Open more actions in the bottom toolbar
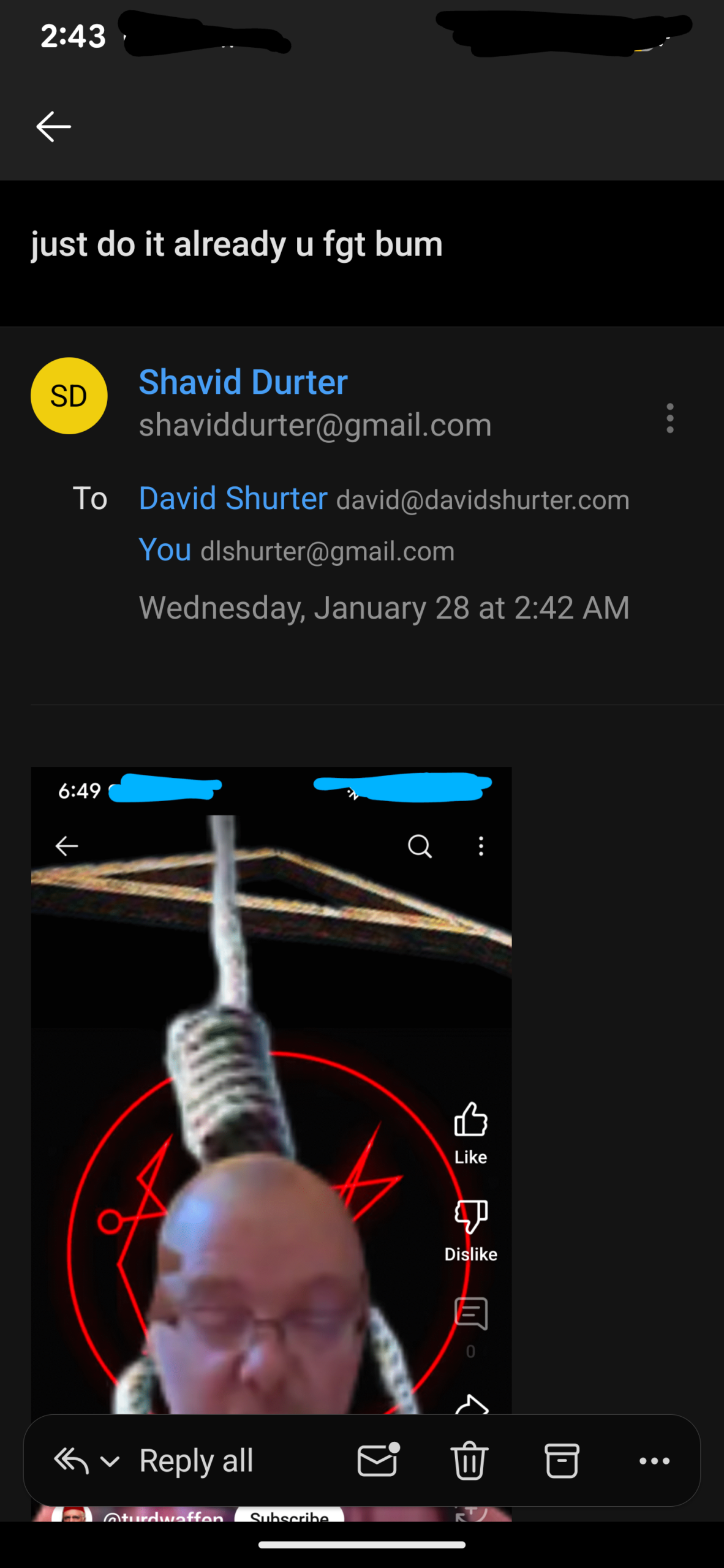This screenshot has width=724, height=1568. [654, 1461]
